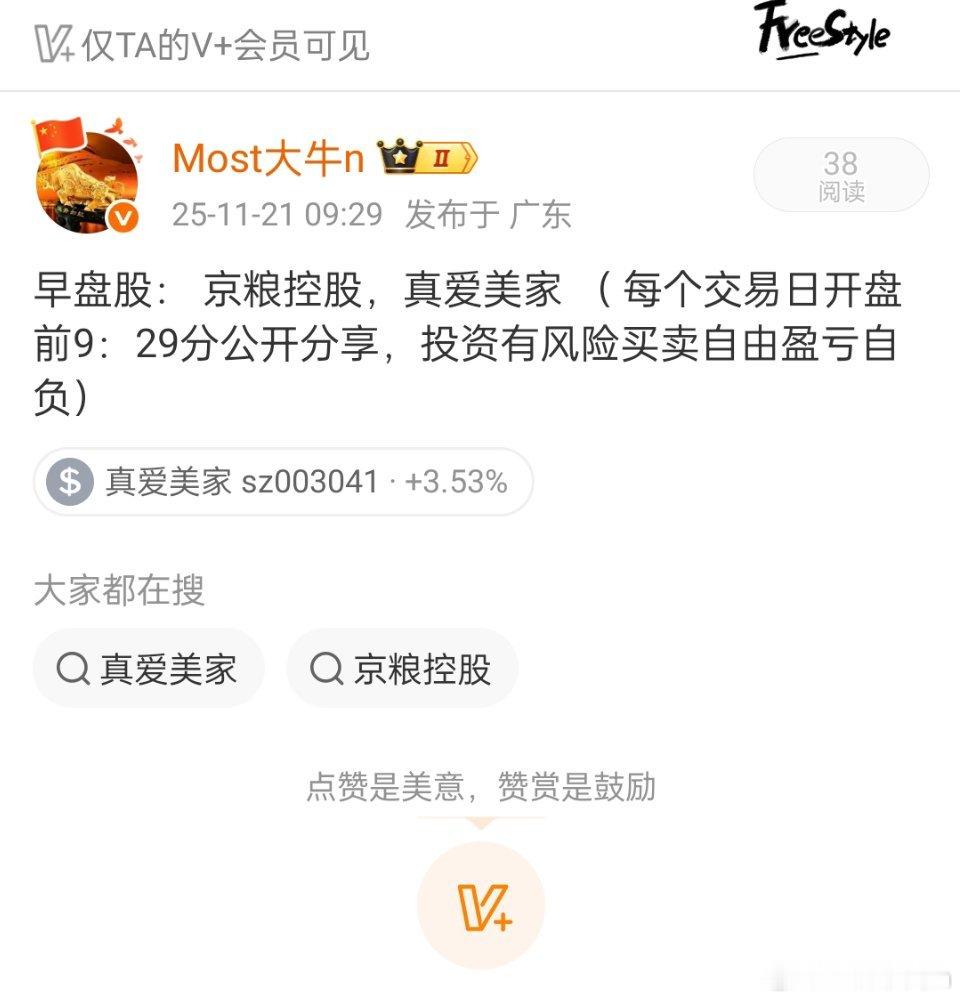The width and height of the screenshot is (960, 1000).
Task: Select the post body text about 早盘股
Action: [470, 340]
